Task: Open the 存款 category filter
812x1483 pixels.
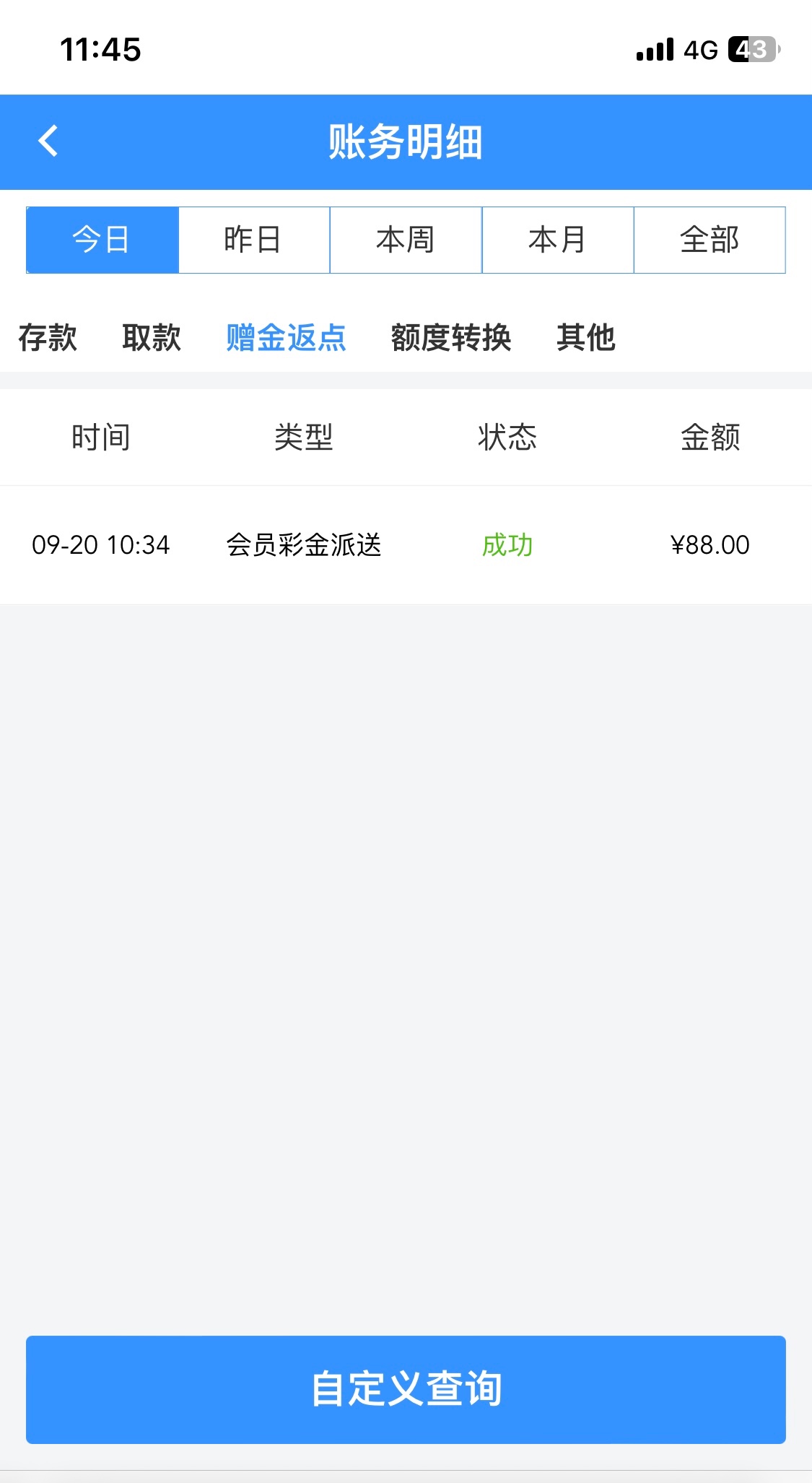Action: [48, 337]
